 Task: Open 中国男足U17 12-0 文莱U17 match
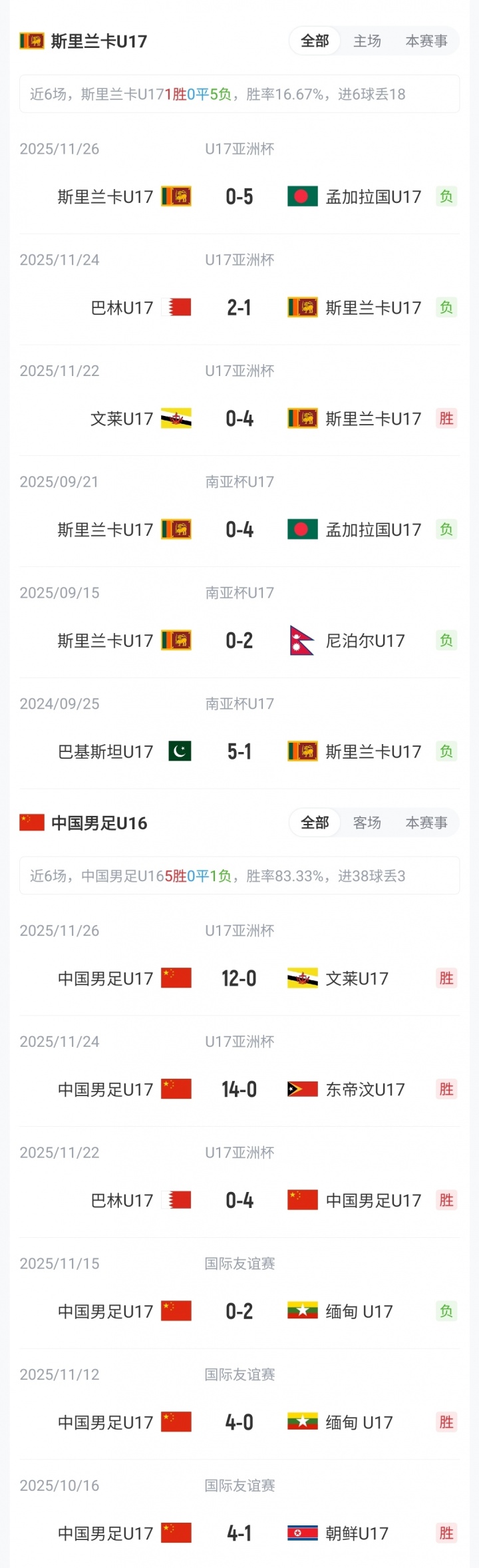tap(239, 978)
